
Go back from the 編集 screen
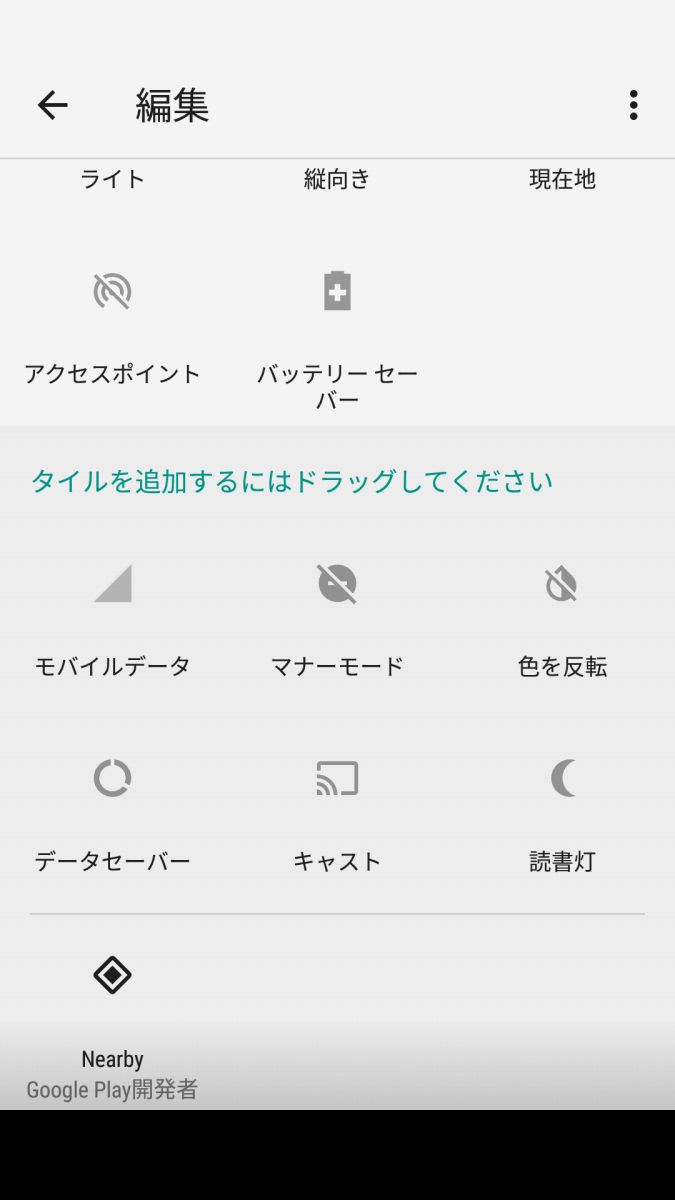click(x=52, y=105)
